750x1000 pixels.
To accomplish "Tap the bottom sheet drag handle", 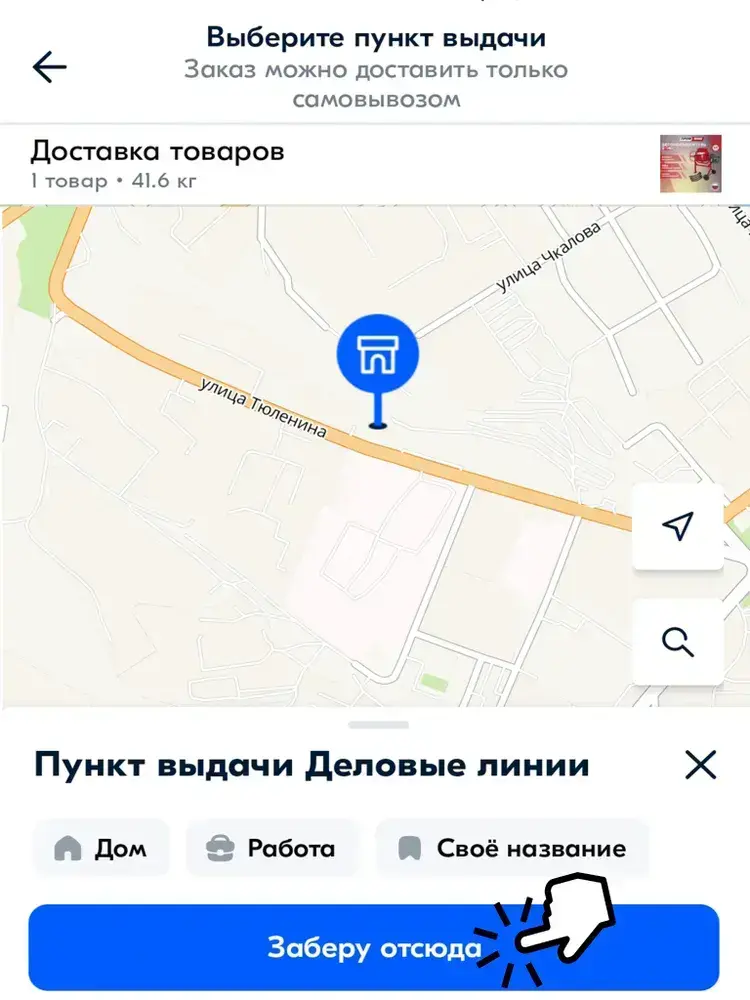I will (378, 725).
